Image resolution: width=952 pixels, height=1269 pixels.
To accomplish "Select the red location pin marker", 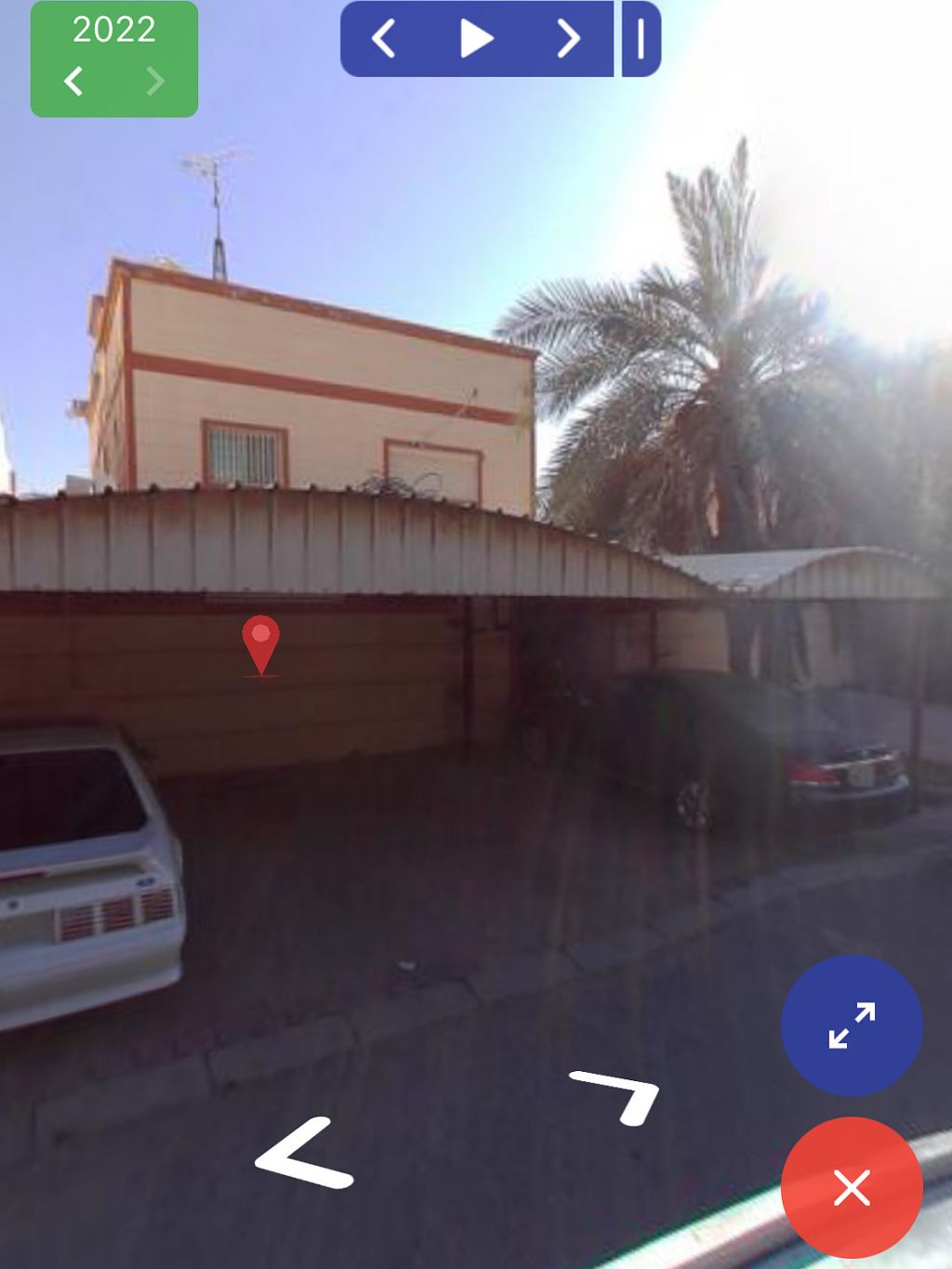I will coord(260,641).
